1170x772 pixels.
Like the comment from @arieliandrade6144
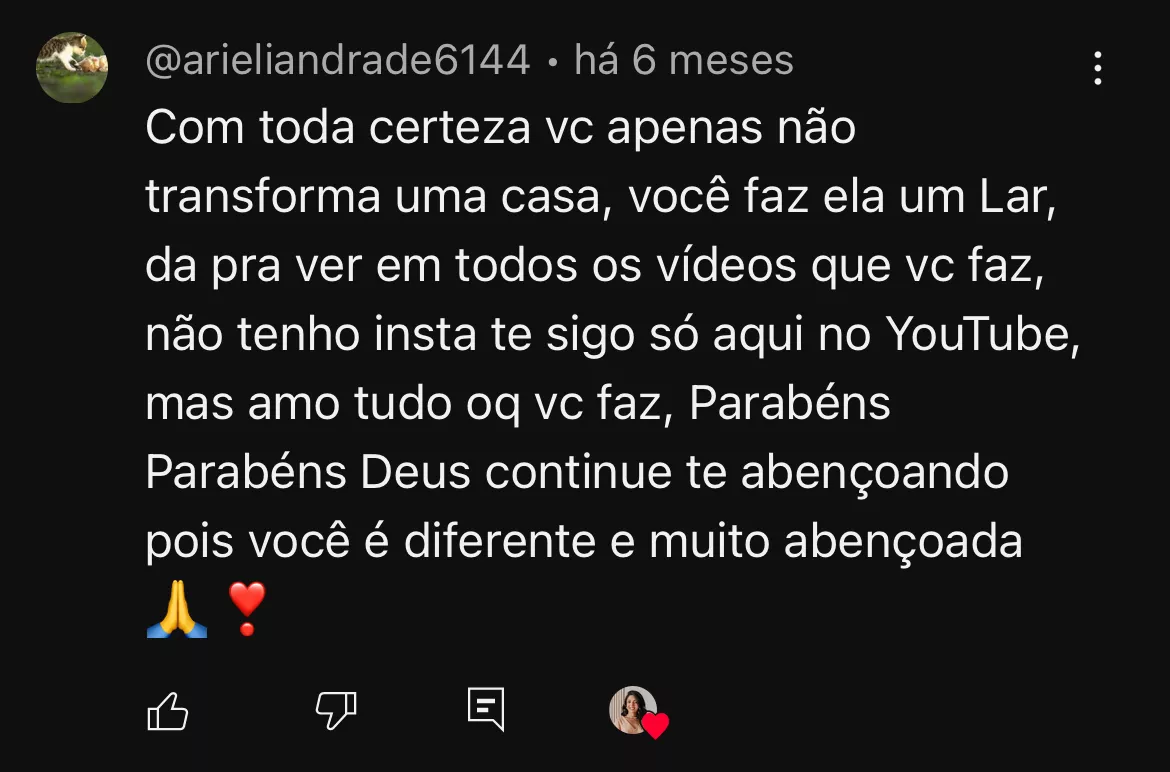pyautogui.click(x=168, y=711)
